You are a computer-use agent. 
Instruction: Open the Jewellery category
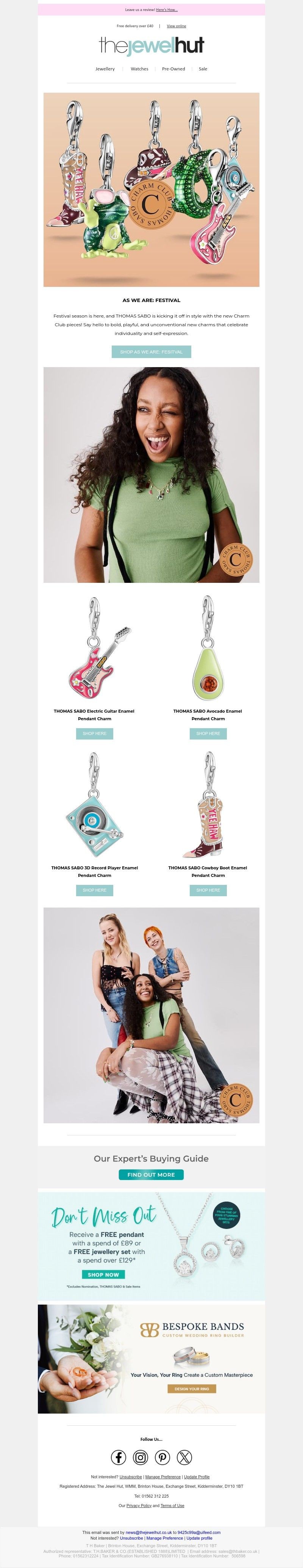point(105,69)
